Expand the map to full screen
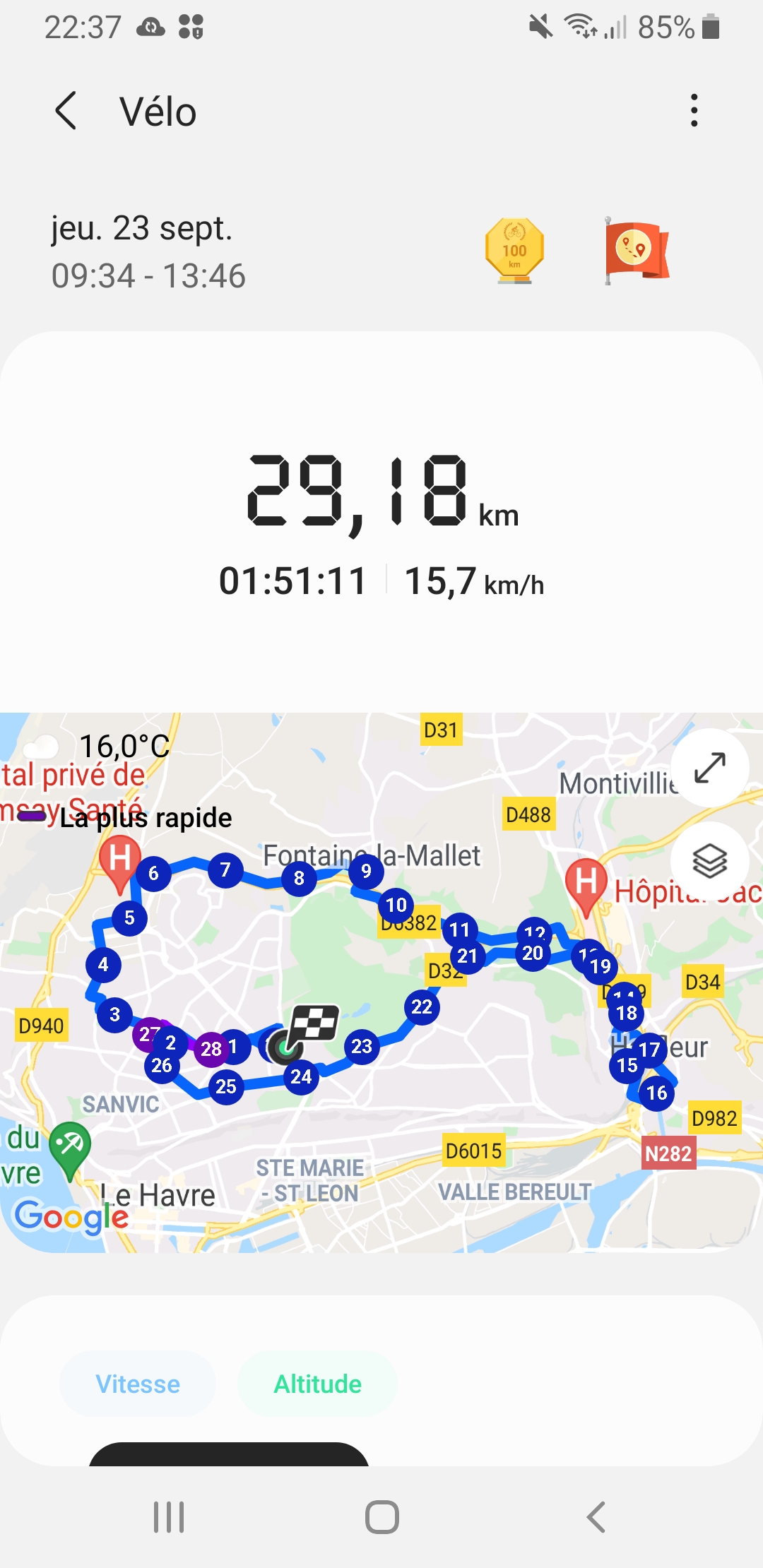This screenshot has width=763, height=1568. (x=709, y=768)
